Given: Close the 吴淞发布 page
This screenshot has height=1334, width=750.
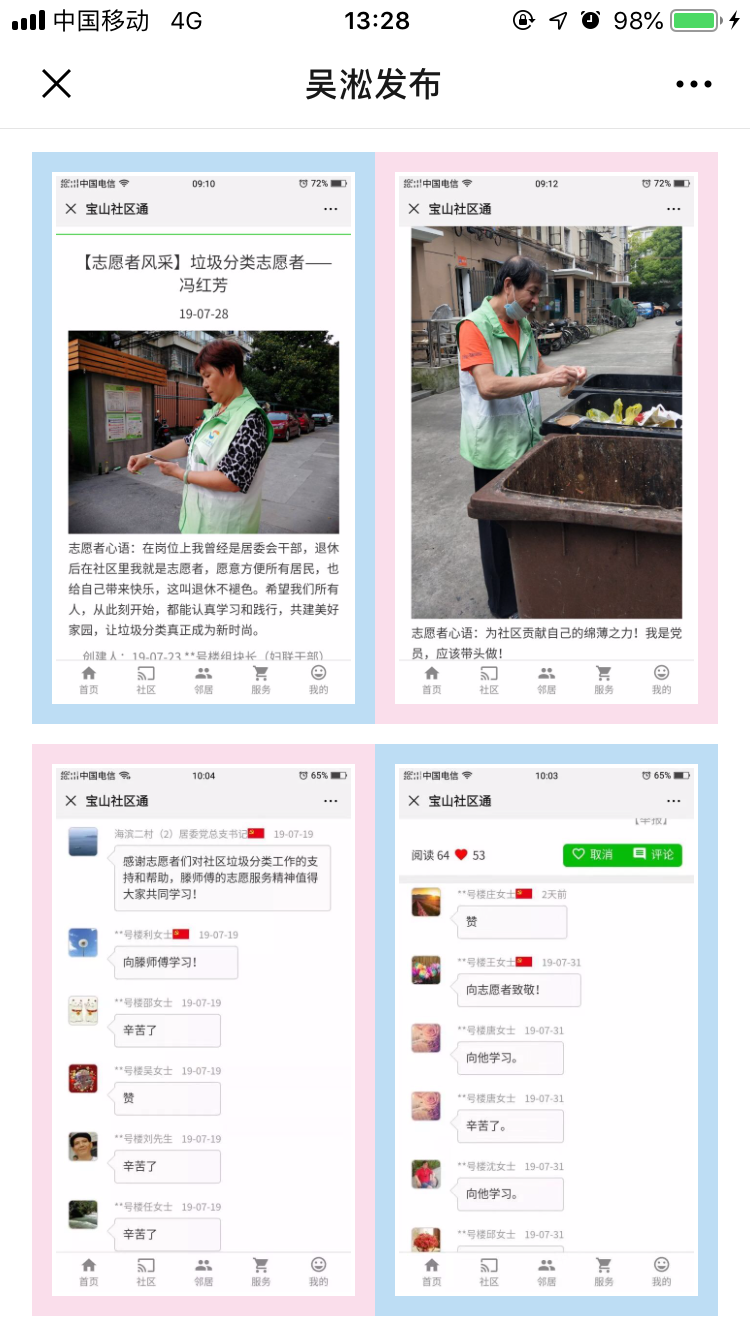Looking at the screenshot, I should click(x=57, y=84).
